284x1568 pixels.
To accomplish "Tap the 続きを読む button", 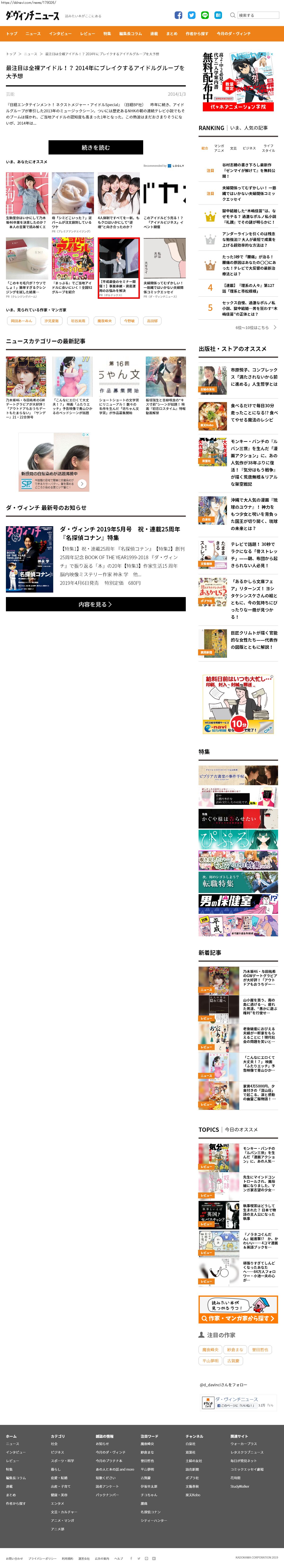I will (x=95, y=147).
